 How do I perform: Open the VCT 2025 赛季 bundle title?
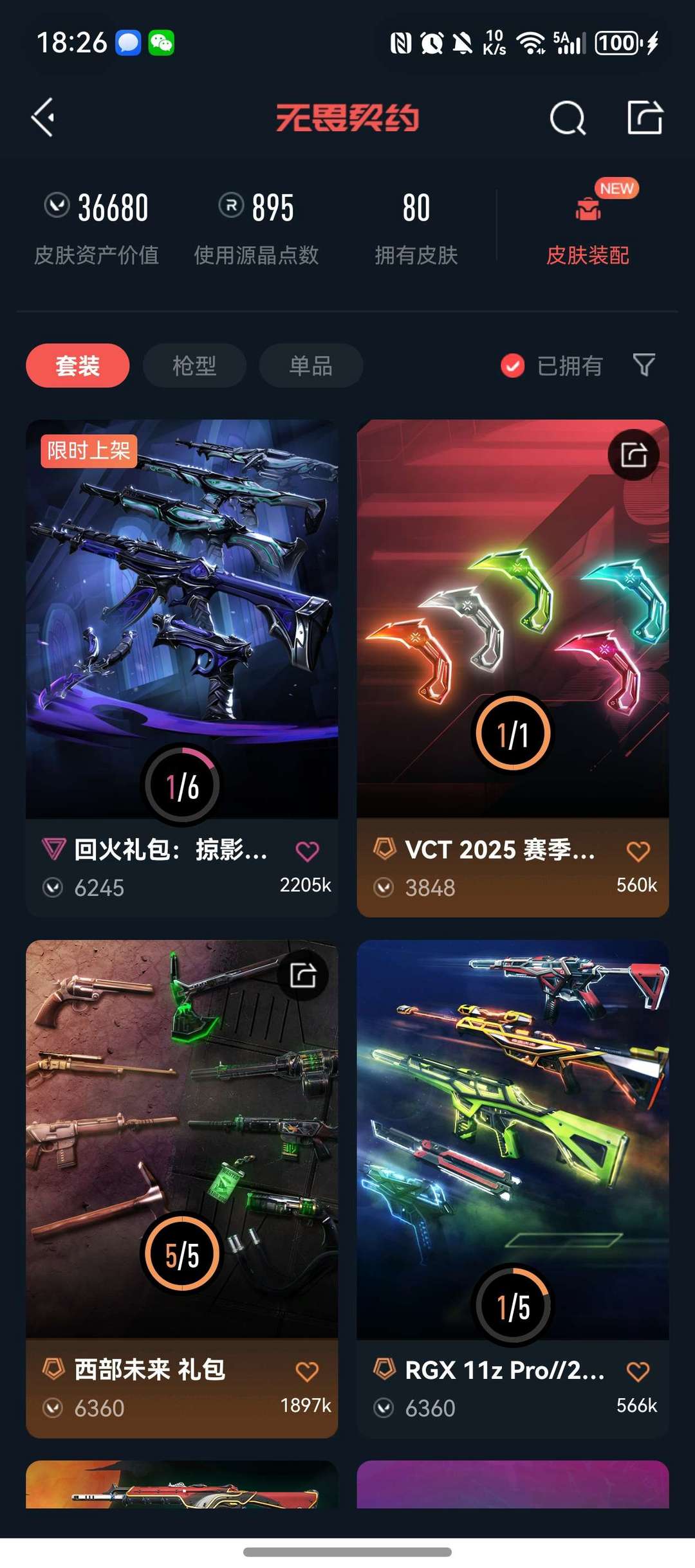(x=499, y=852)
